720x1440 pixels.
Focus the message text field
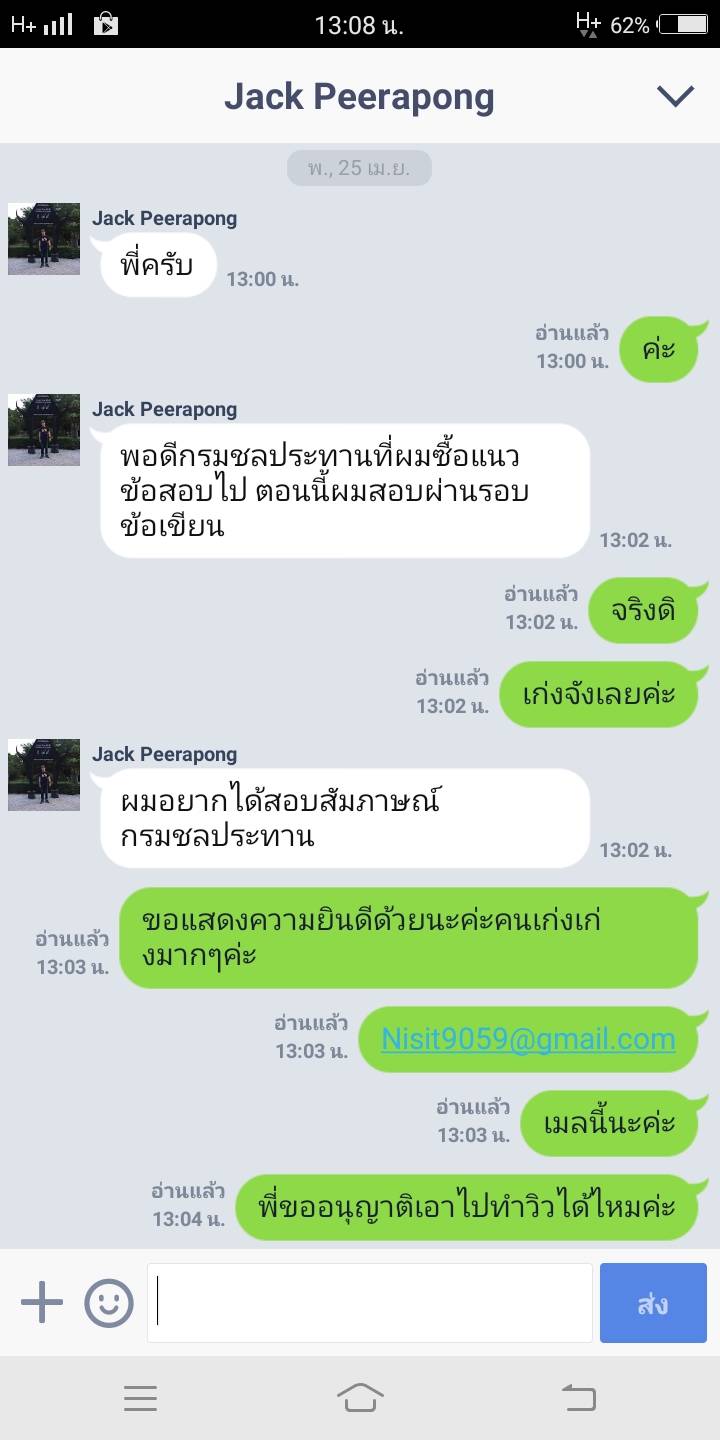point(370,1303)
